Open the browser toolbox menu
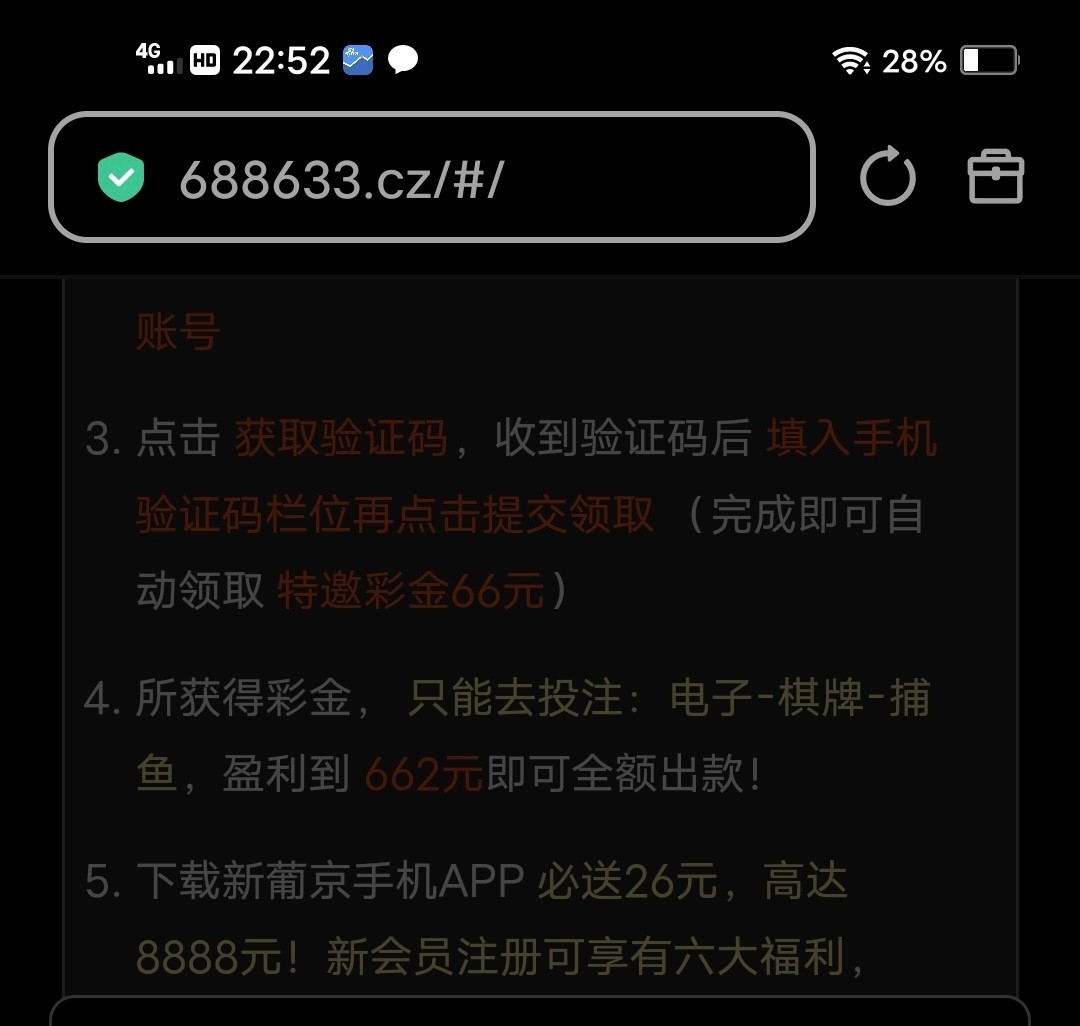The image size is (1080, 1026). point(996,177)
